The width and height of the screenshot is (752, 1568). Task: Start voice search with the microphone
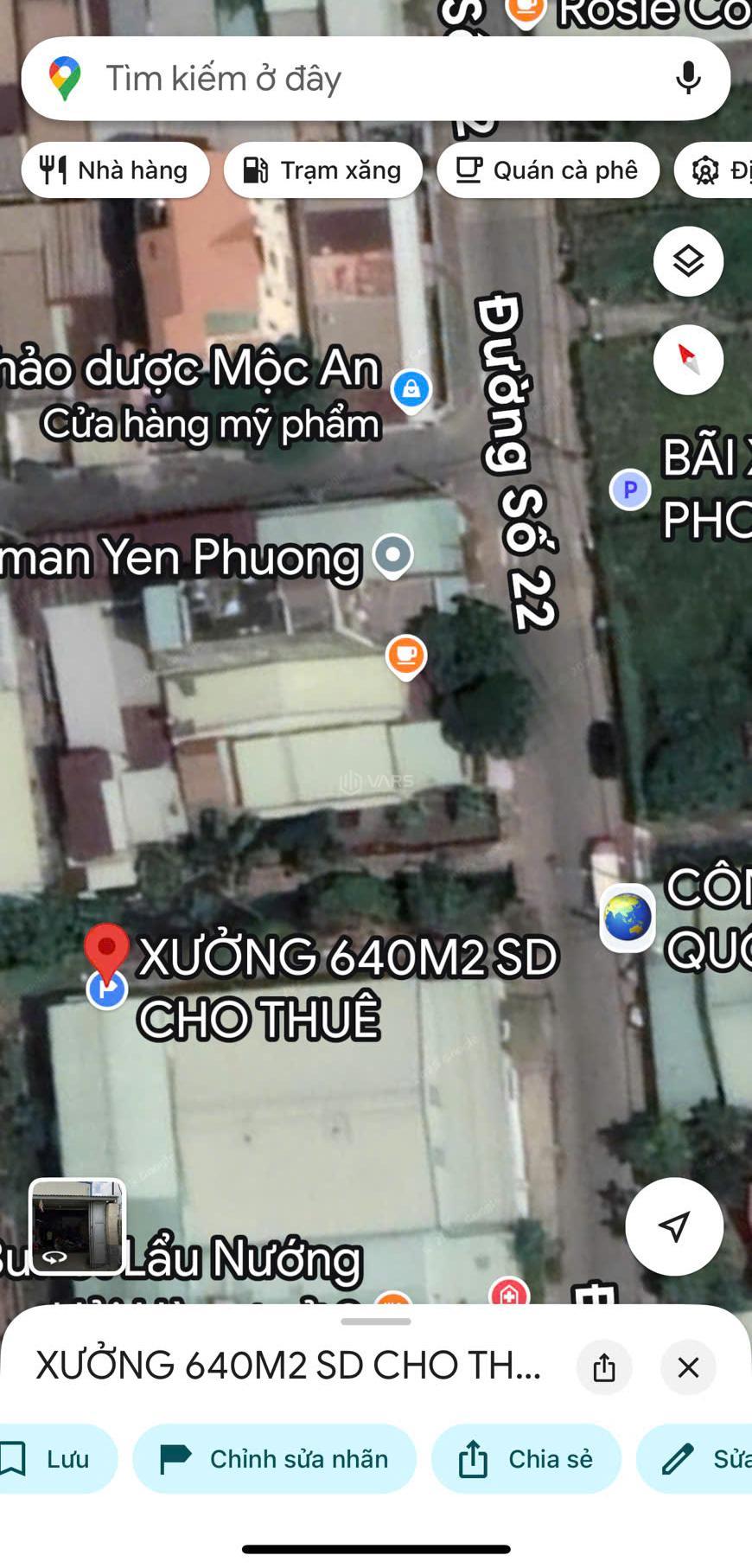pyautogui.click(x=687, y=79)
